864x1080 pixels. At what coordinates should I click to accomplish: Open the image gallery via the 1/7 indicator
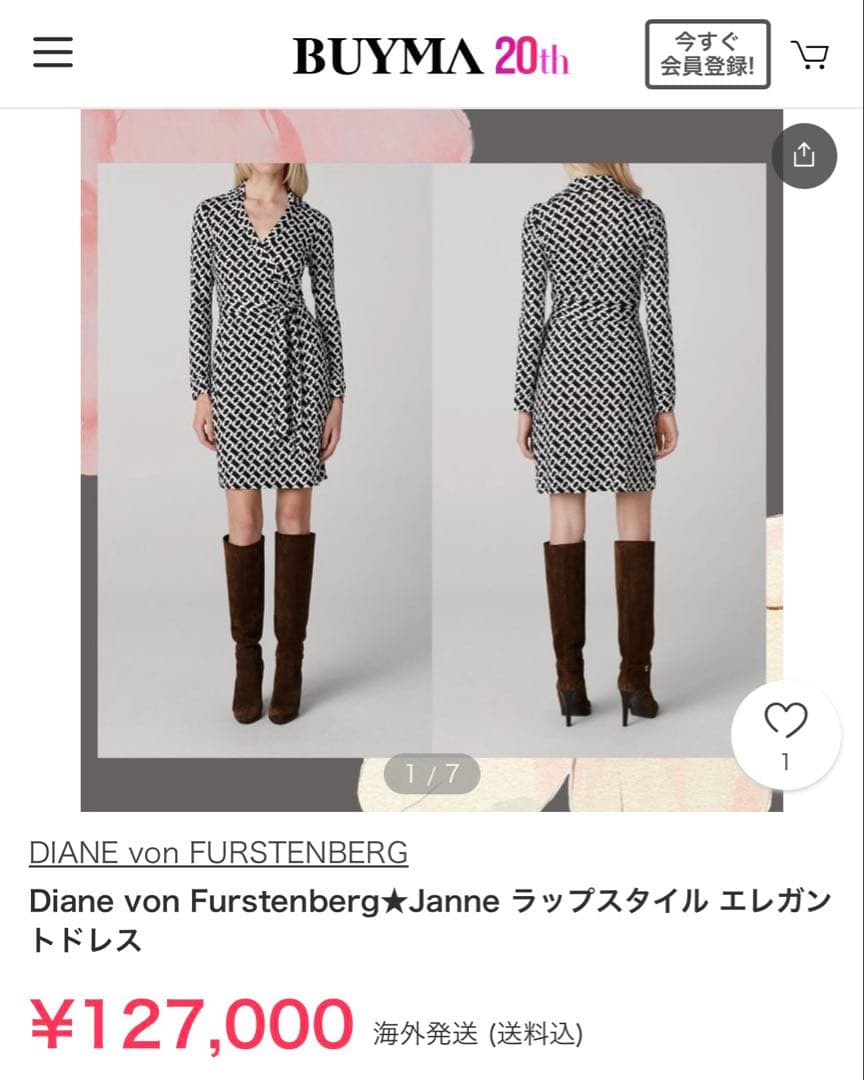point(431,773)
